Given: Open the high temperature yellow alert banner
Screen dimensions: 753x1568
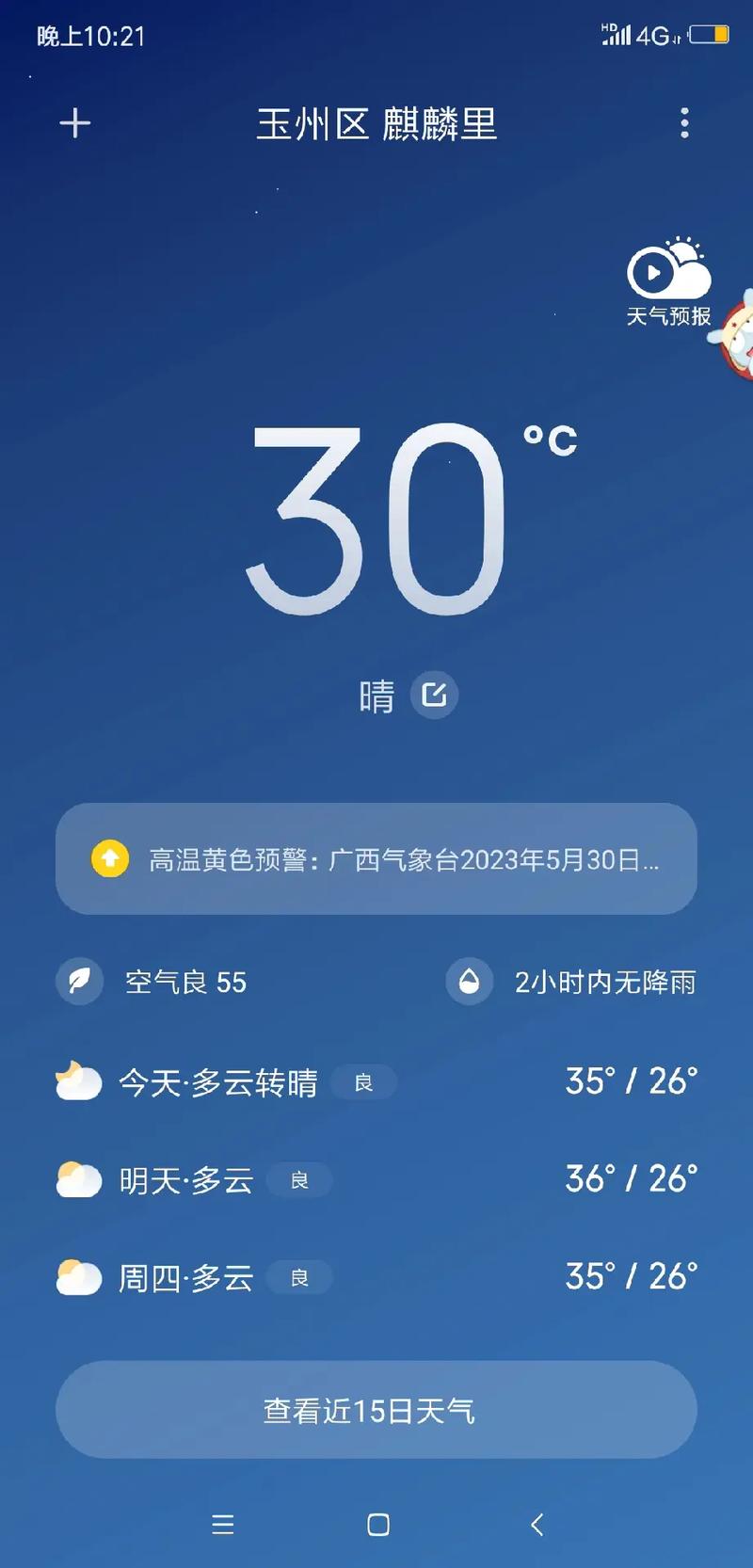Looking at the screenshot, I should (376, 857).
